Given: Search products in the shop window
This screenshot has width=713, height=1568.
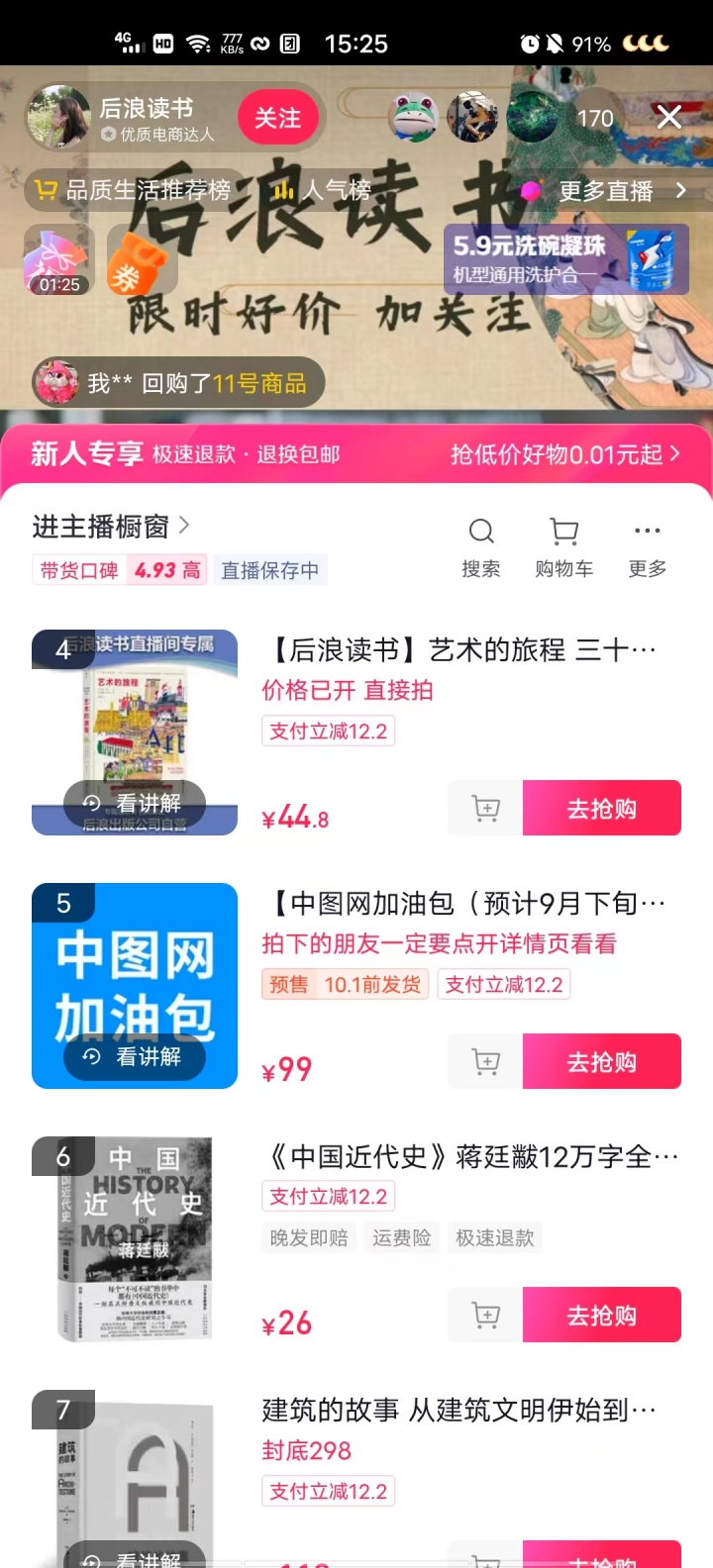Looking at the screenshot, I should (x=481, y=545).
